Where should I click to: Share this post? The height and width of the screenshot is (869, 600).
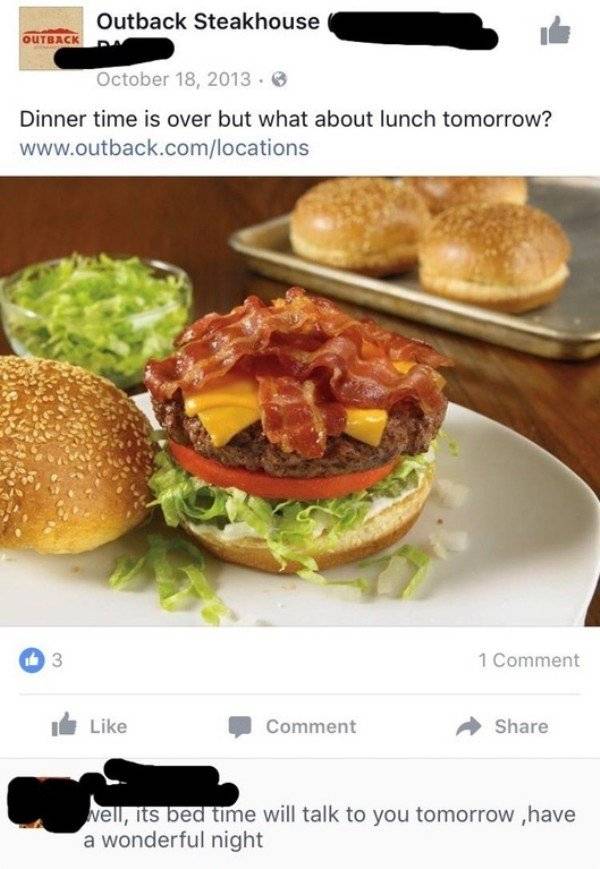click(502, 726)
